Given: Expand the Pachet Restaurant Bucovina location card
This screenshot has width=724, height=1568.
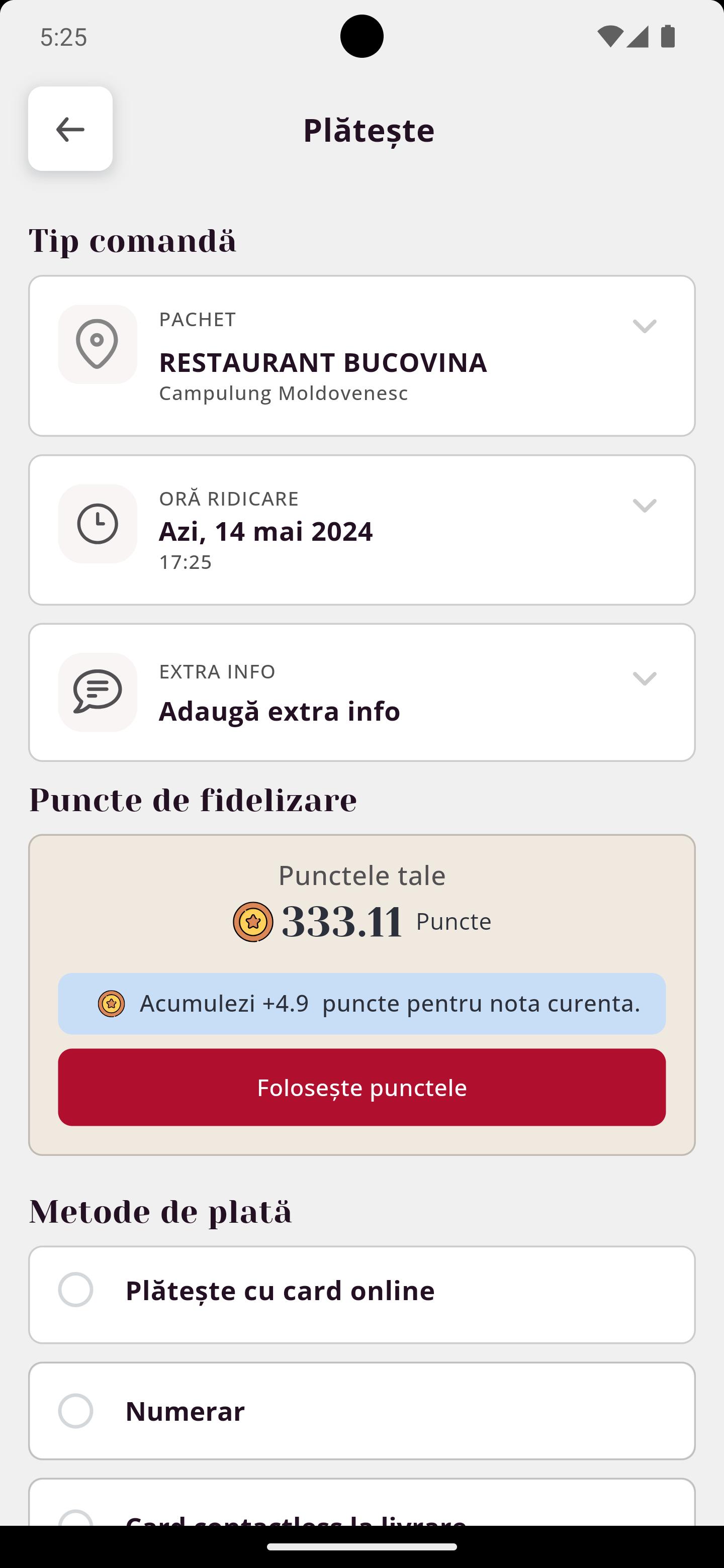Looking at the screenshot, I should pyautogui.click(x=361, y=356).
